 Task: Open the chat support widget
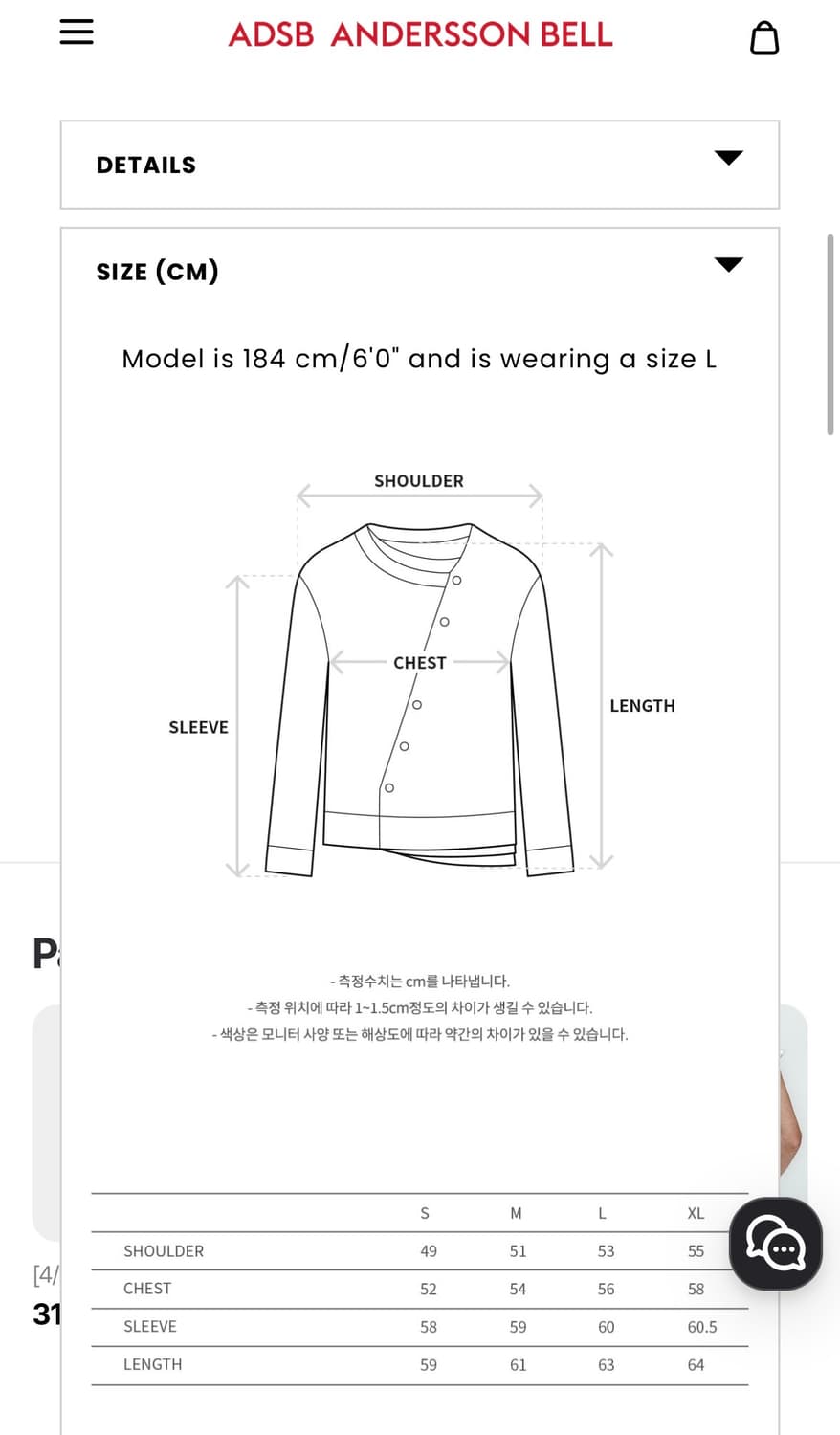pos(775,1244)
